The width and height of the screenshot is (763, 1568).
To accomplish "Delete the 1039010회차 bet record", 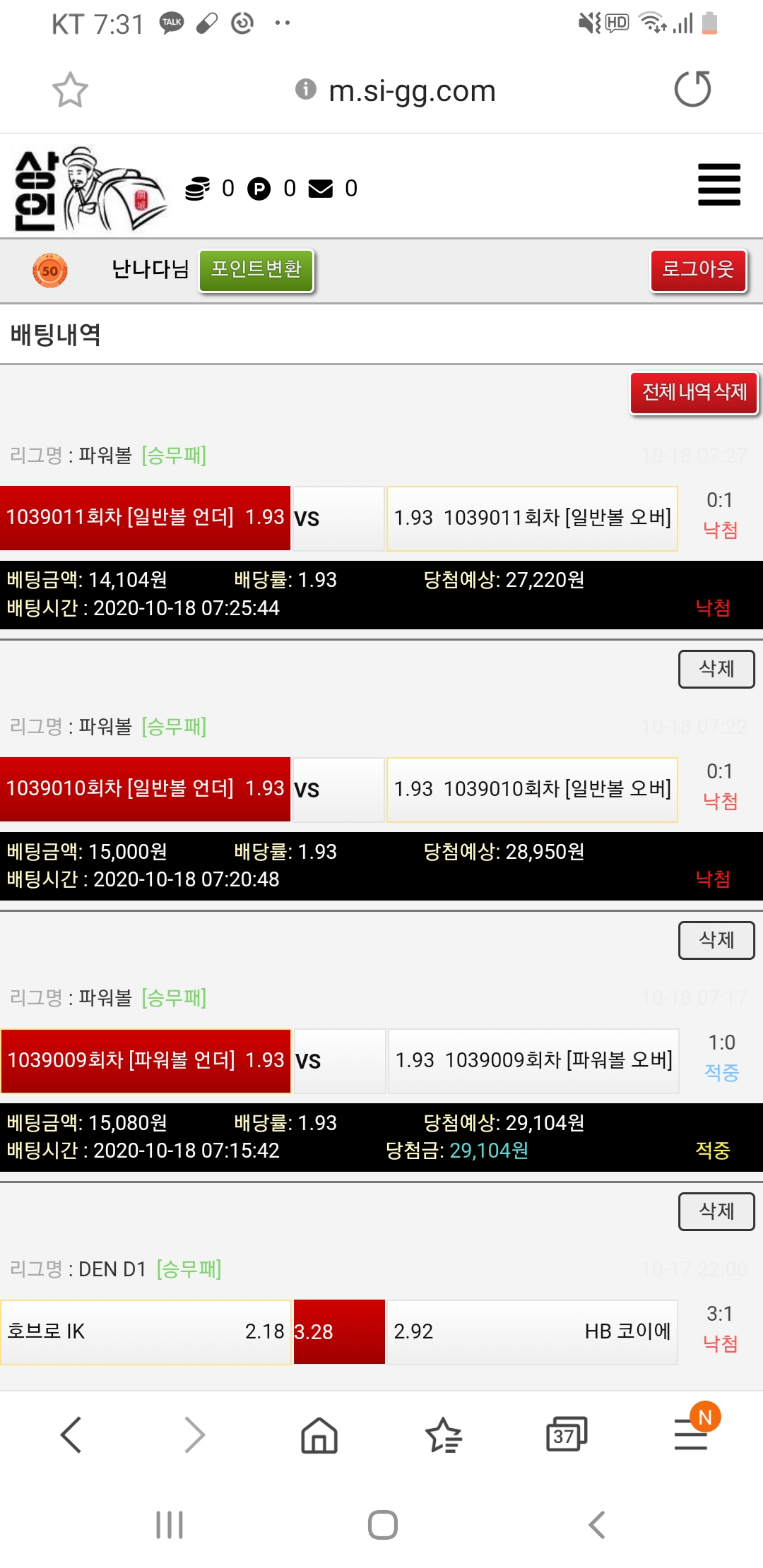I will 716,940.
